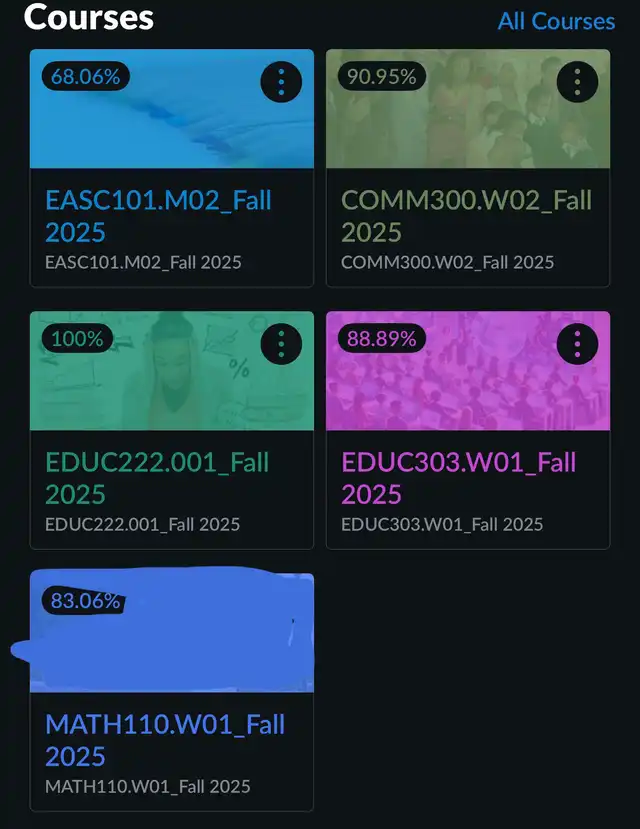Open options menu for the COMM300.W02 card
Viewport: 640px width, 829px height.
point(577,82)
